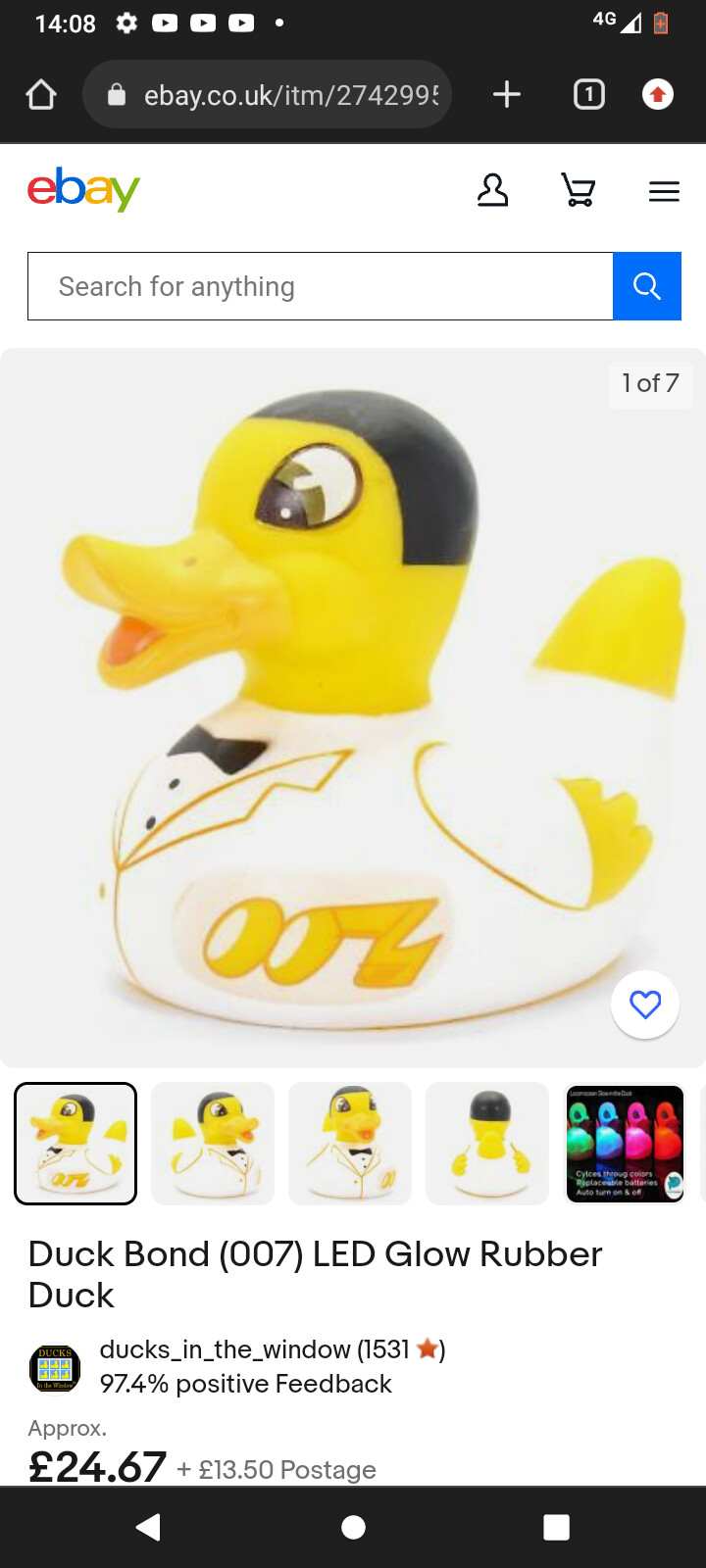Viewport: 706px width, 1568px height.
Task: Select the second duck thumbnail
Action: 213,1144
